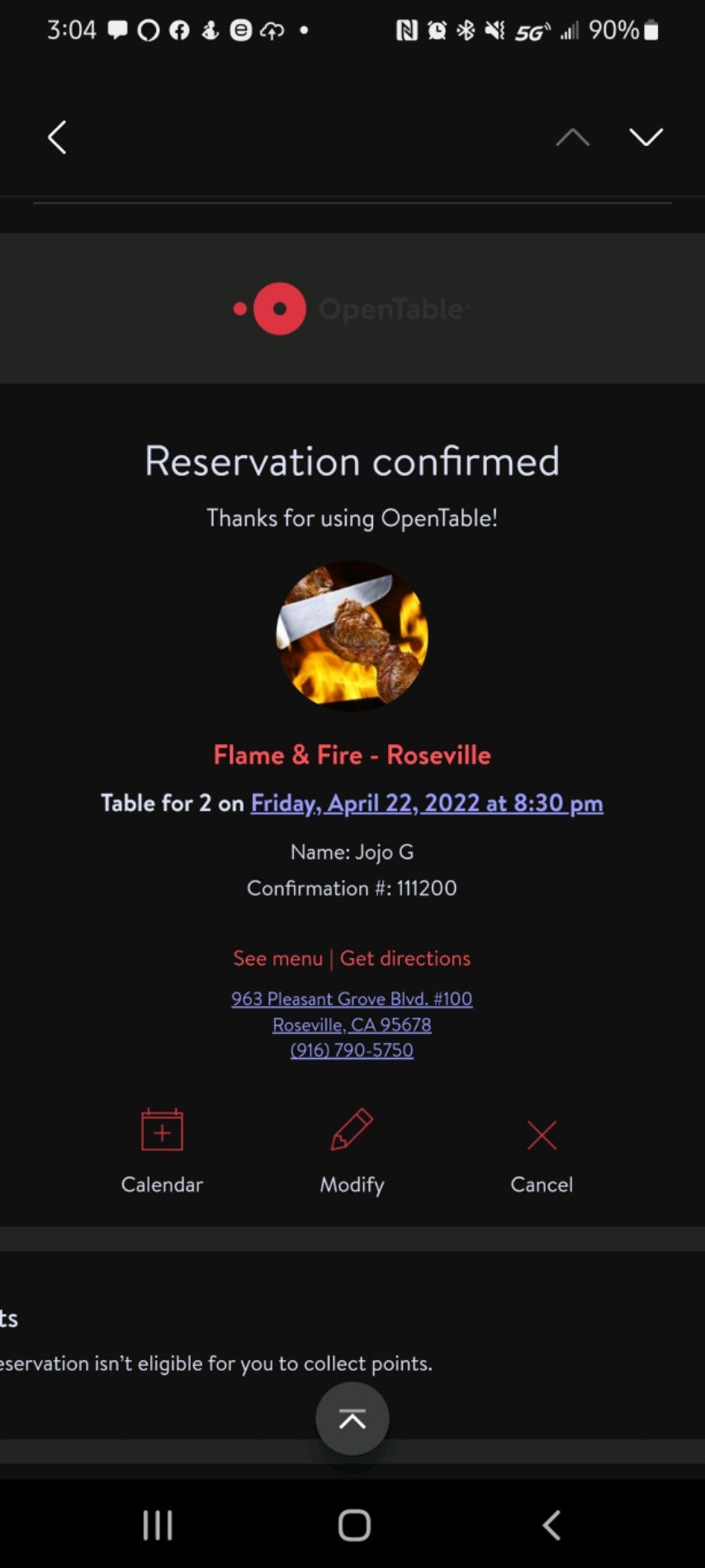This screenshot has height=1568, width=705.
Task: Go to the home screen
Action: tap(354, 1525)
